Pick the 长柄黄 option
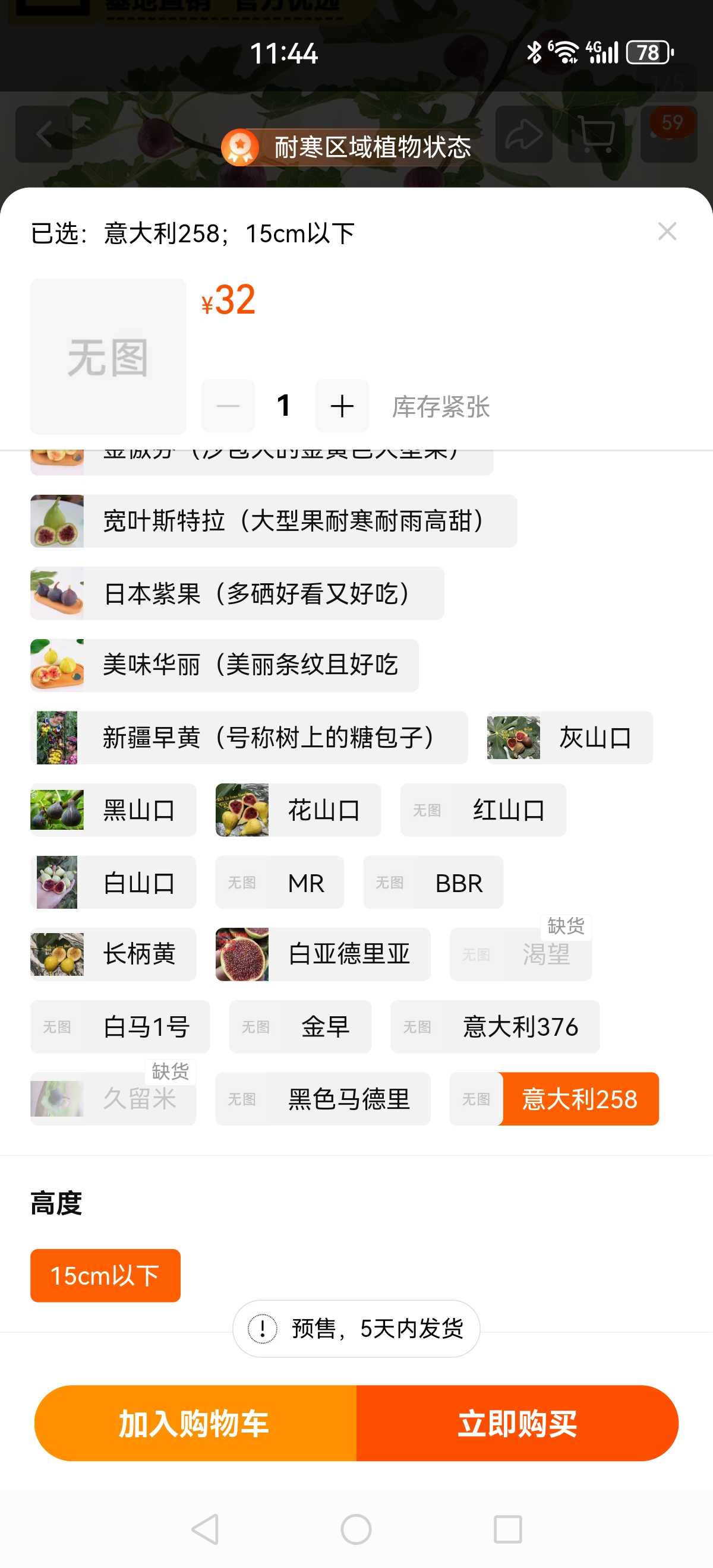The width and height of the screenshot is (713, 1568). pyautogui.click(x=113, y=954)
